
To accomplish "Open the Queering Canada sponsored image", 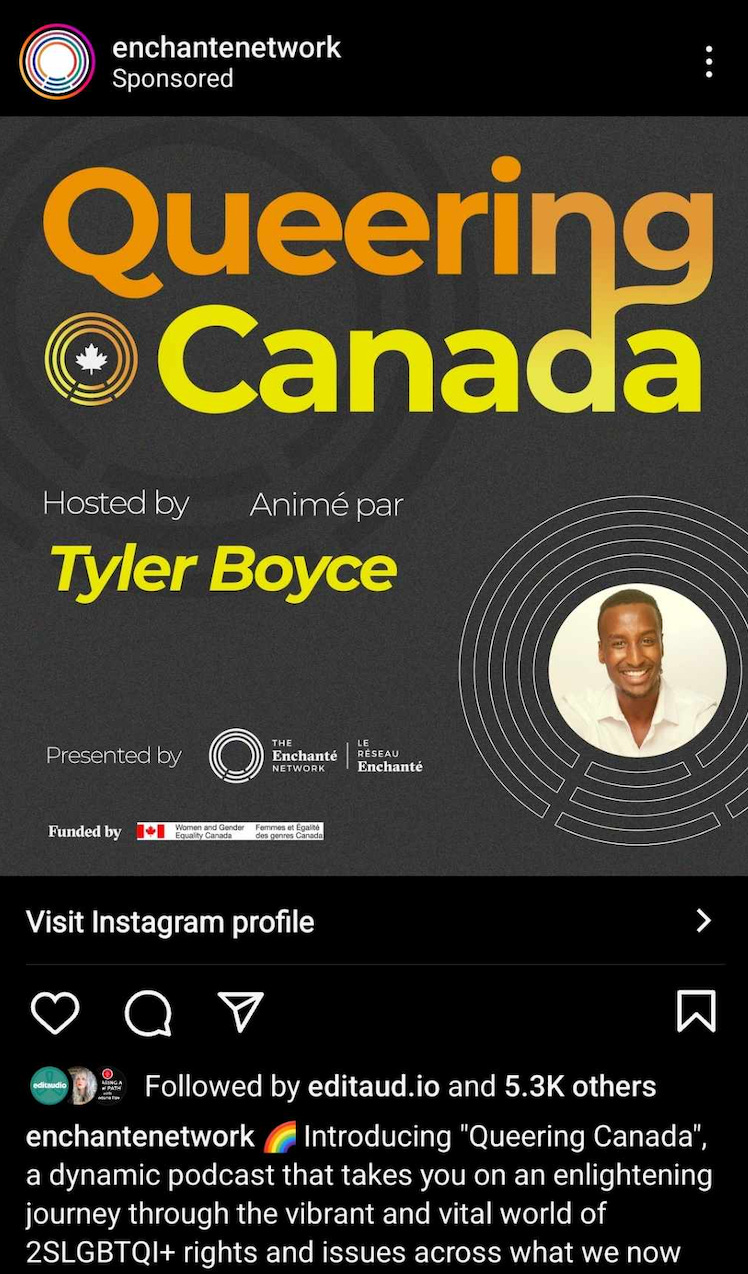I will click(374, 495).
